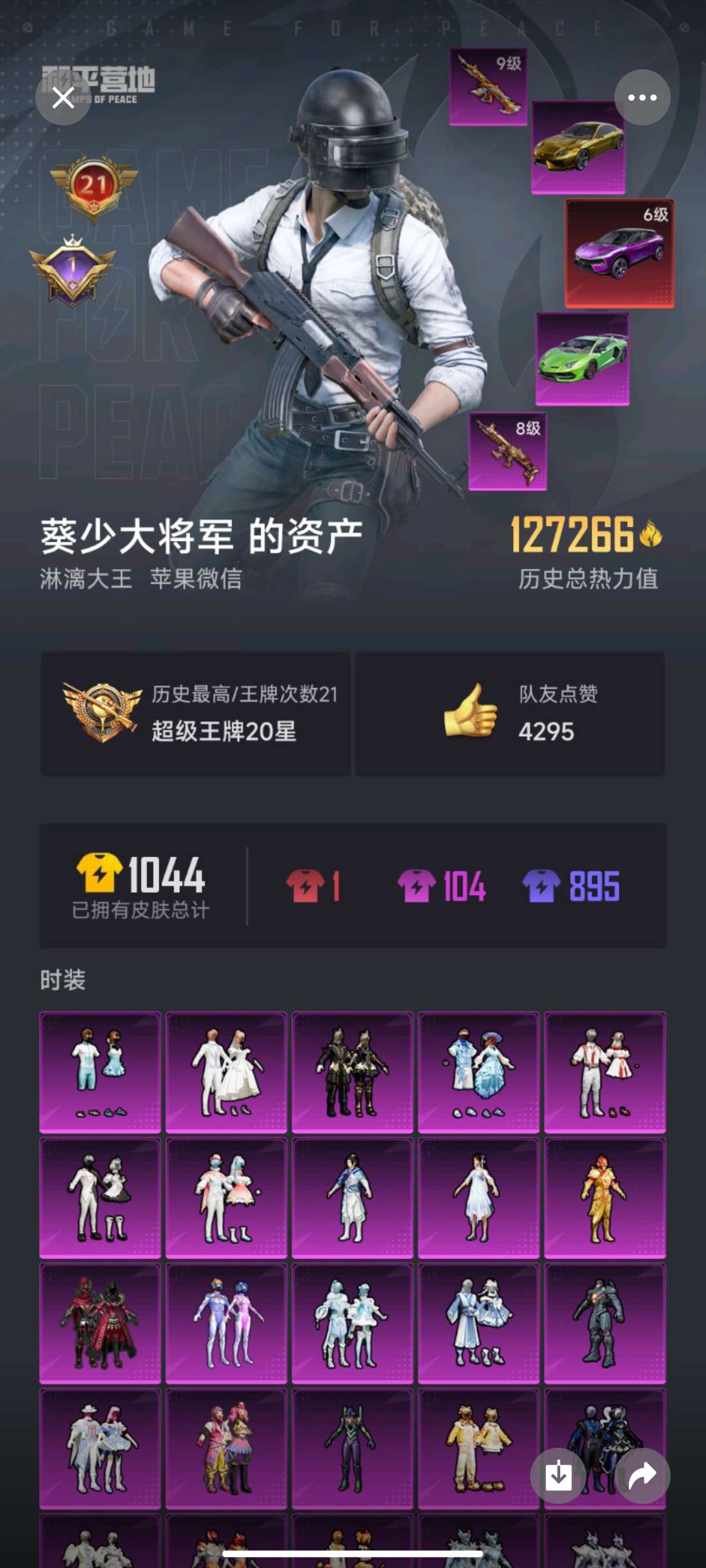The height and width of the screenshot is (1568, 706).
Task: Open the three-dot overflow menu
Action: pos(642,97)
